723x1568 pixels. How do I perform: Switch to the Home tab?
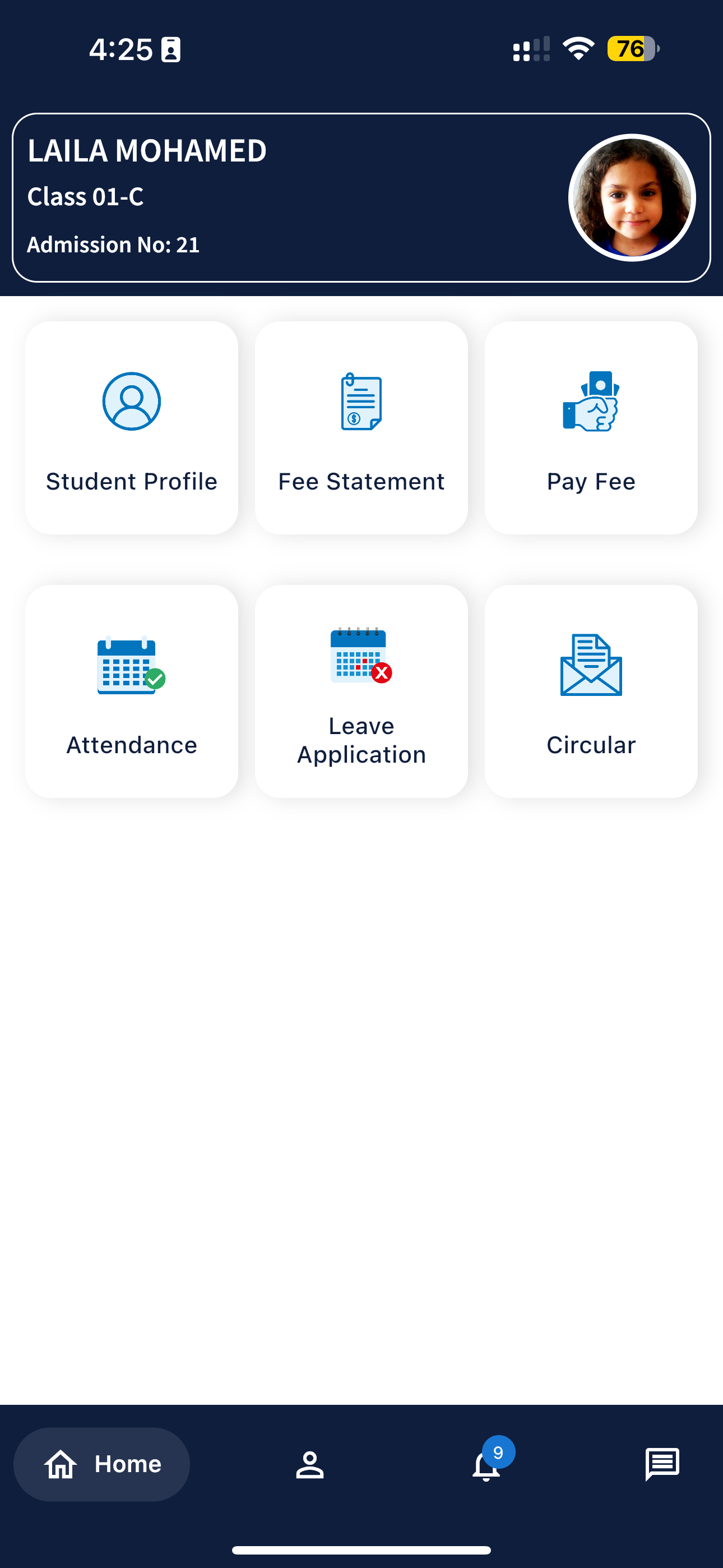point(101,1464)
